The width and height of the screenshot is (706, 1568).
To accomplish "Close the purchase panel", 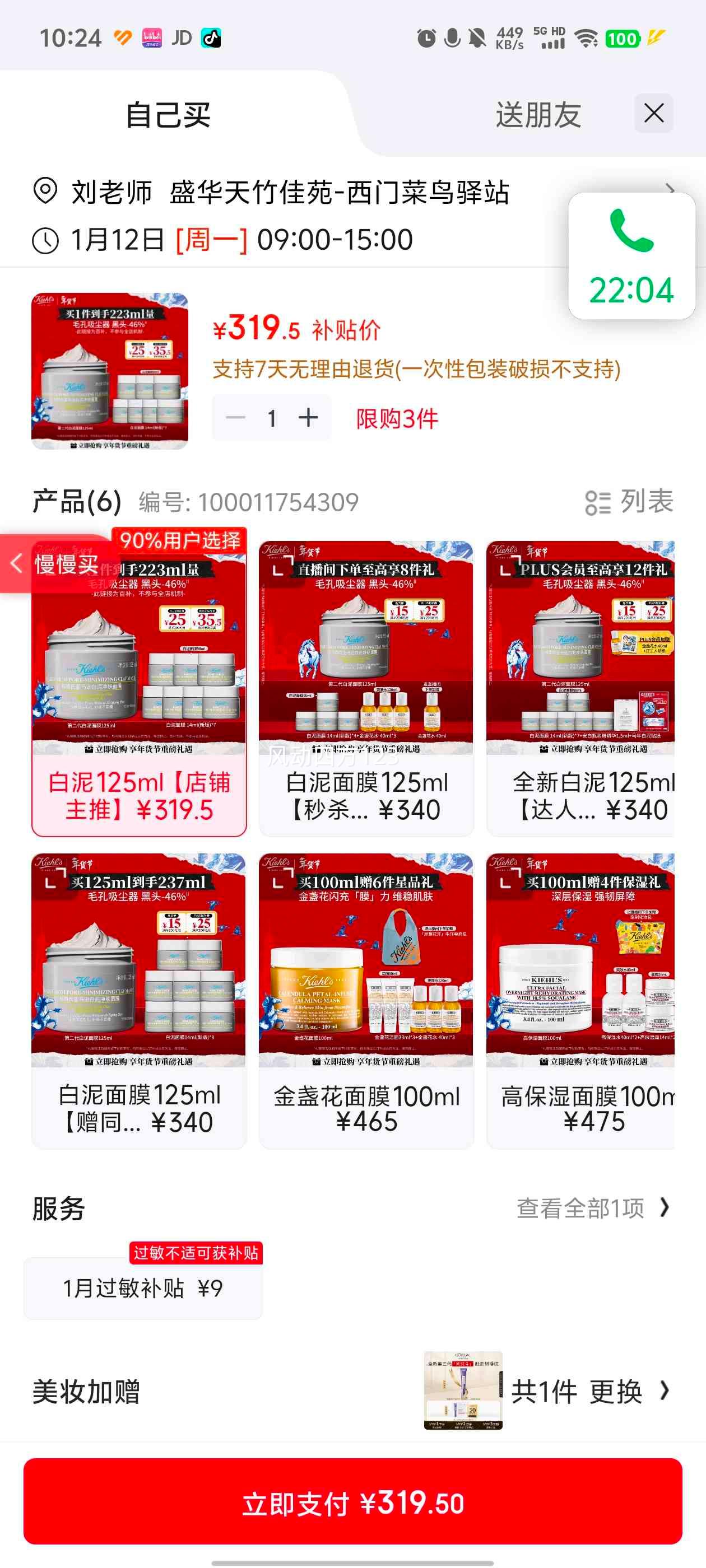I will point(654,113).
